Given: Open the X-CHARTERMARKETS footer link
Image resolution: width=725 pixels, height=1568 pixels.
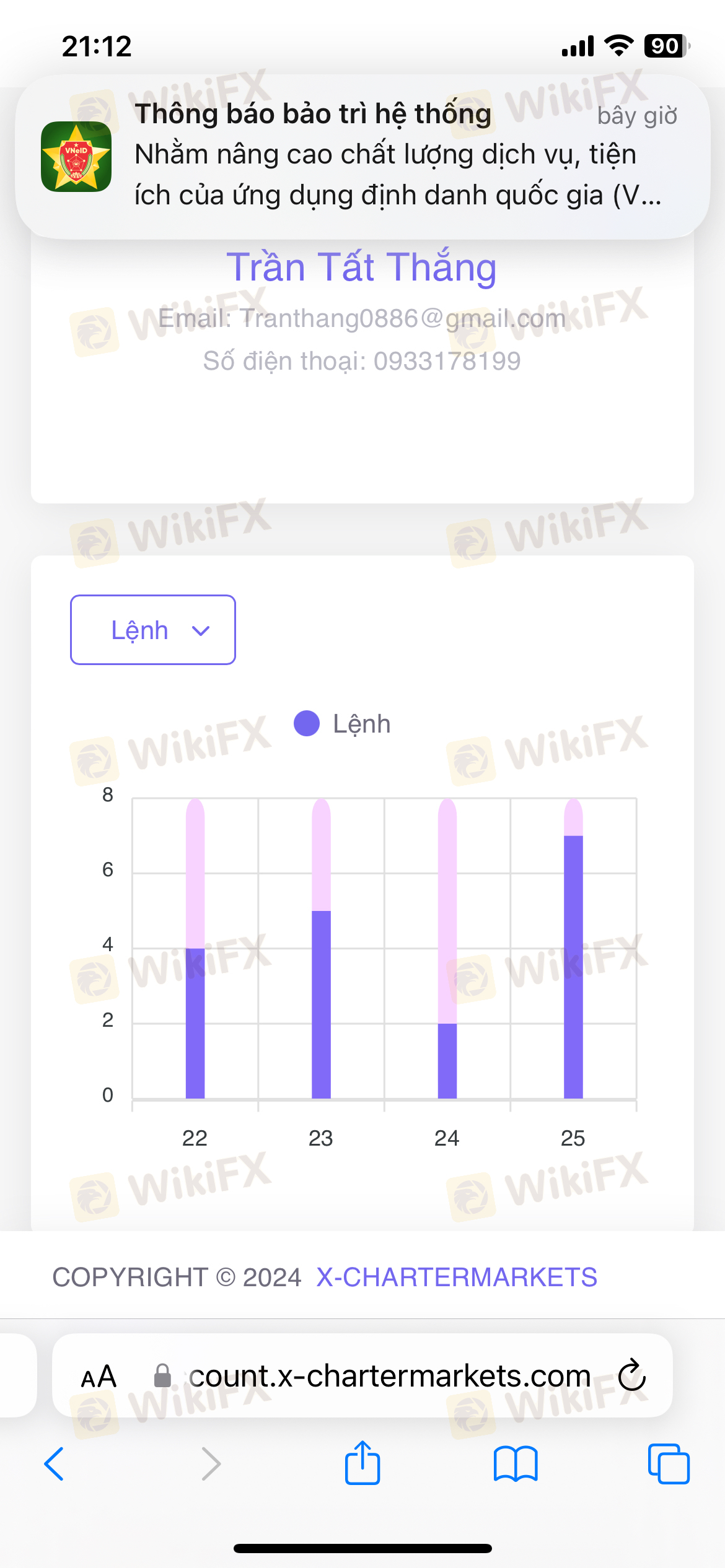Looking at the screenshot, I should pyautogui.click(x=457, y=1277).
